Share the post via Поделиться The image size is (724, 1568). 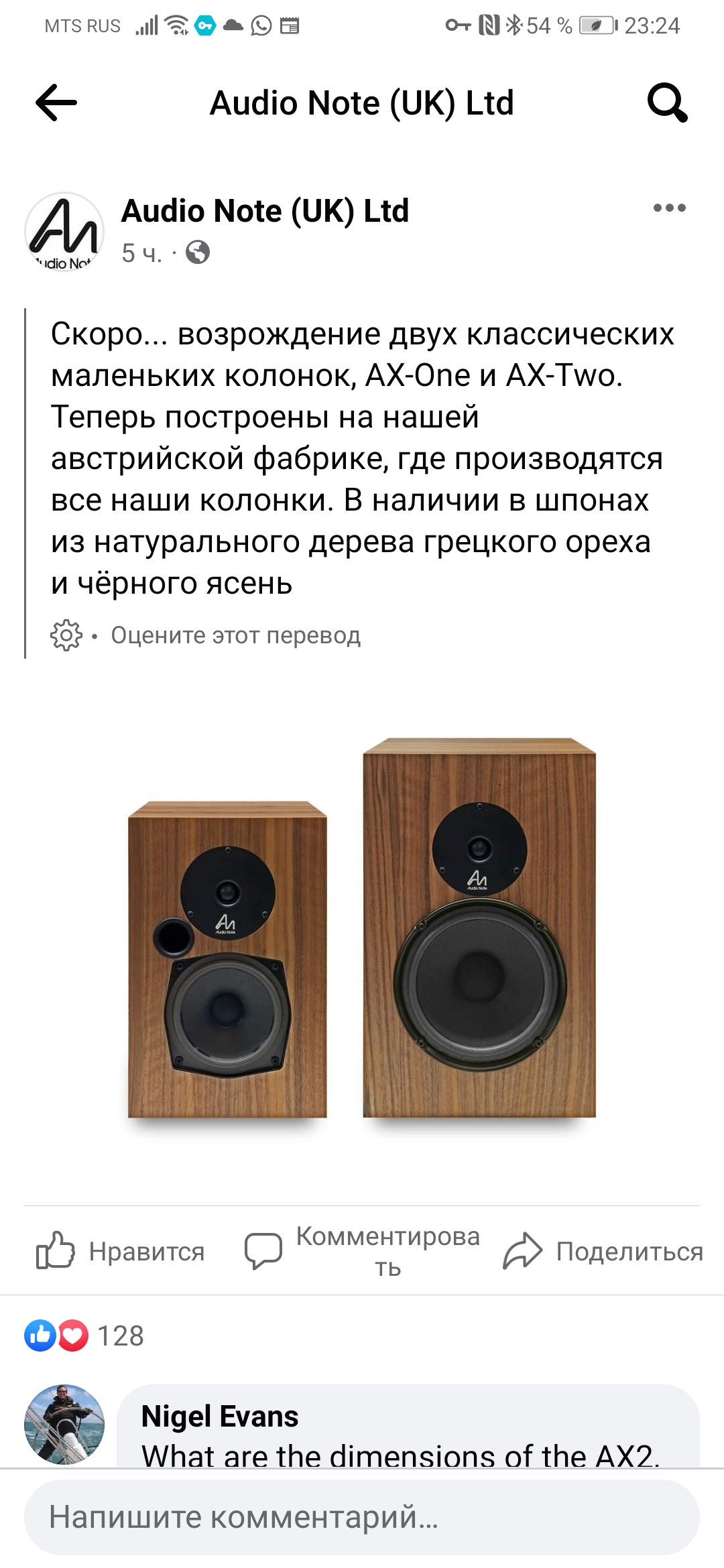point(603,1251)
